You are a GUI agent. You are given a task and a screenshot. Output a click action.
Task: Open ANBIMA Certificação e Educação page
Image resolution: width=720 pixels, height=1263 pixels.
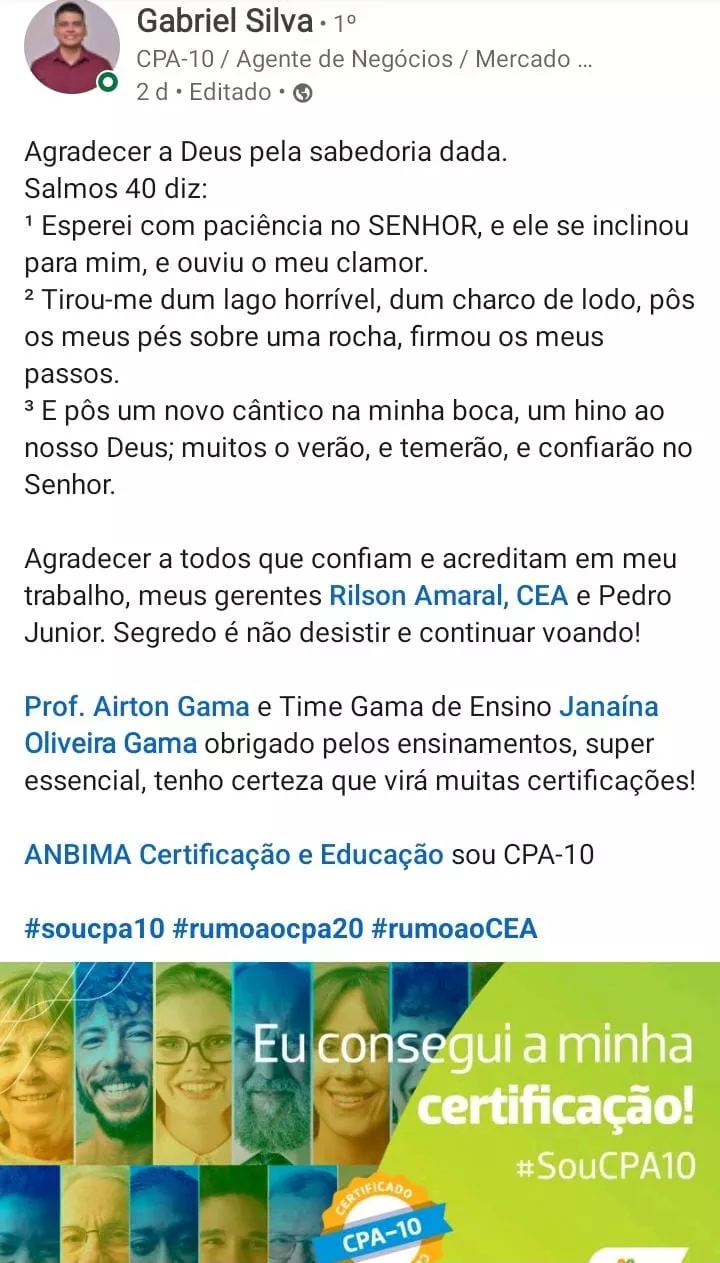(233, 855)
